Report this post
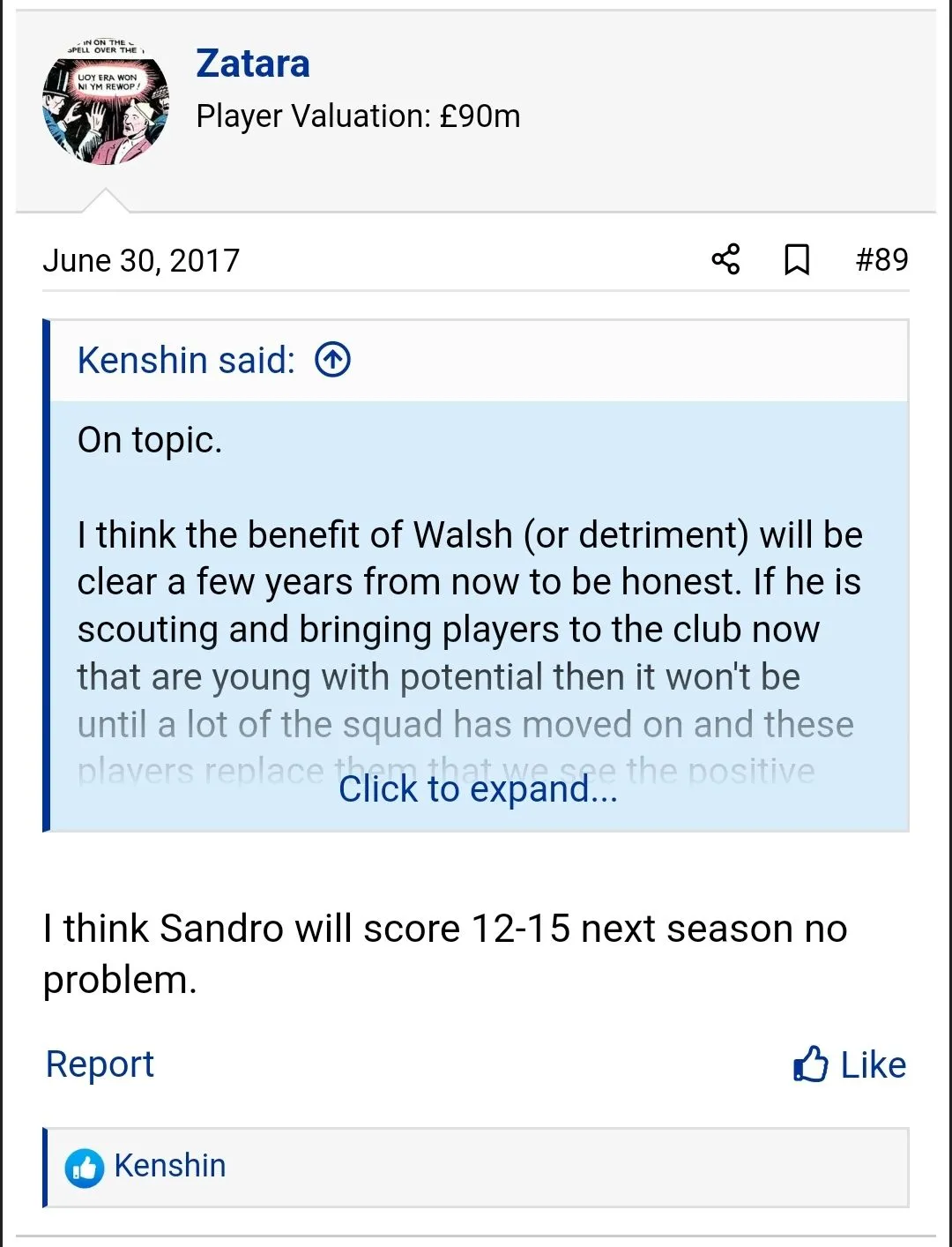The image size is (952, 1247). [x=100, y=1064]
